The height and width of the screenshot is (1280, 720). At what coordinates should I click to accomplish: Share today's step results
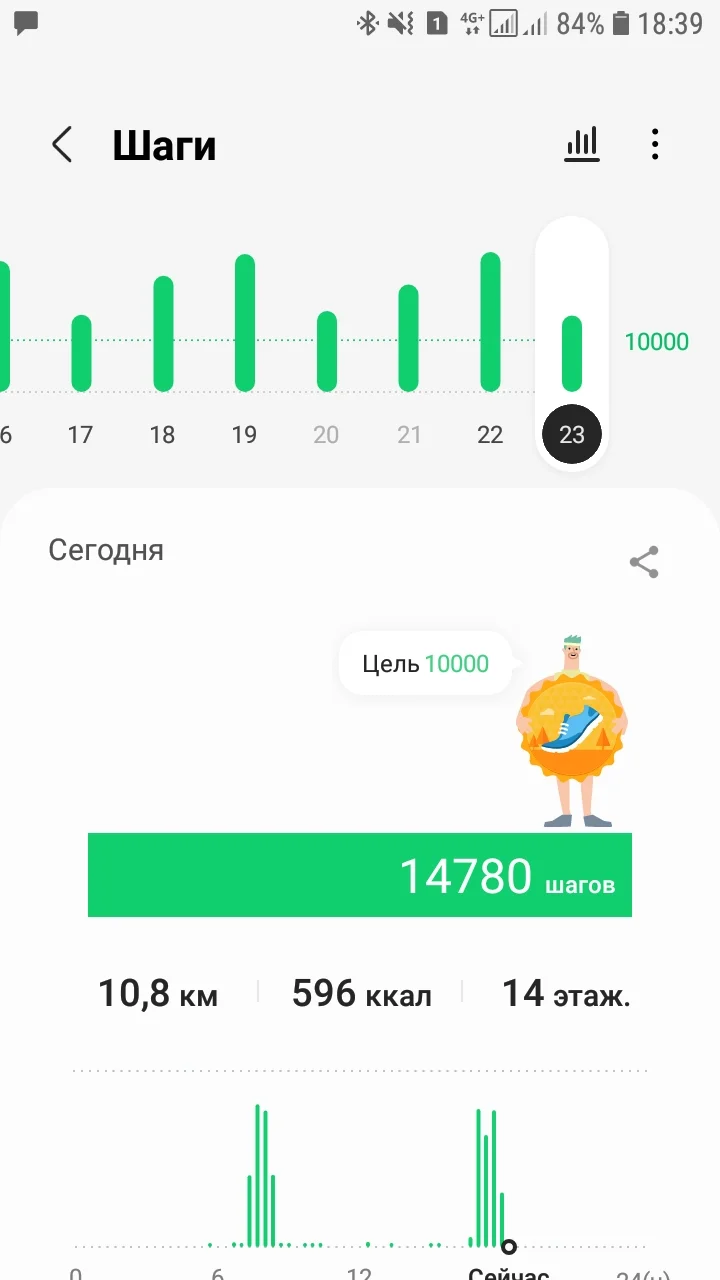click(x=644, y=562)
